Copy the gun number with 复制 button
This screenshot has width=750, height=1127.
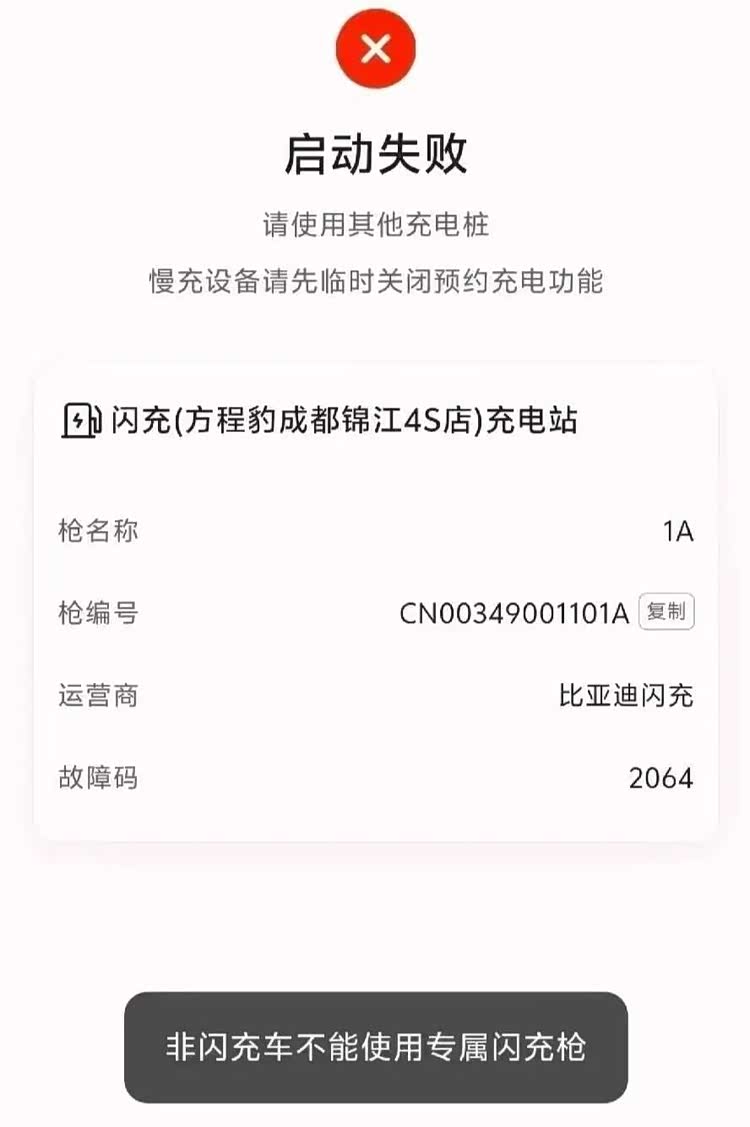[666, 612]
